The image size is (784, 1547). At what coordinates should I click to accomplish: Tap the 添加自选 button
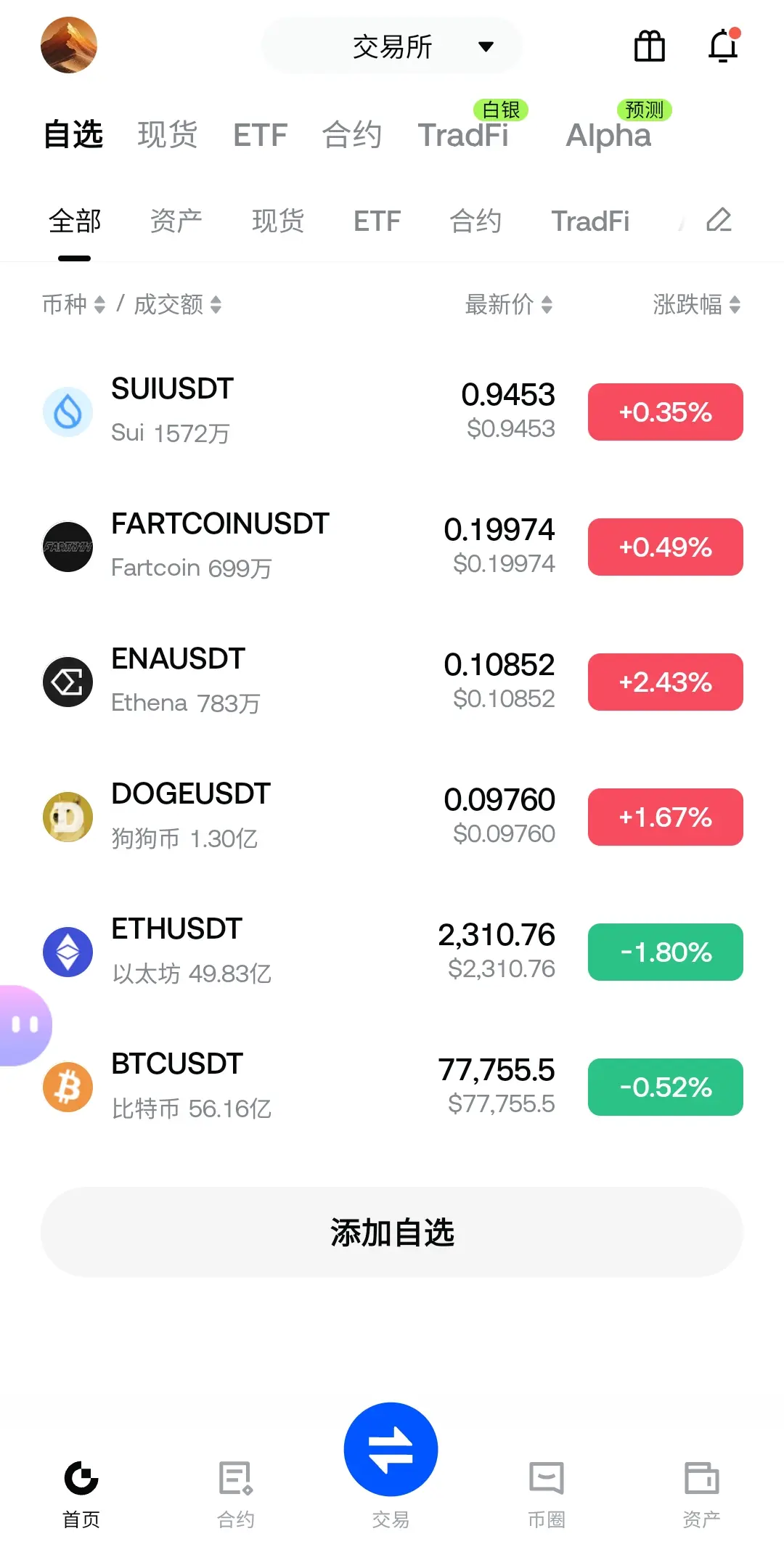pos(392,1232)
